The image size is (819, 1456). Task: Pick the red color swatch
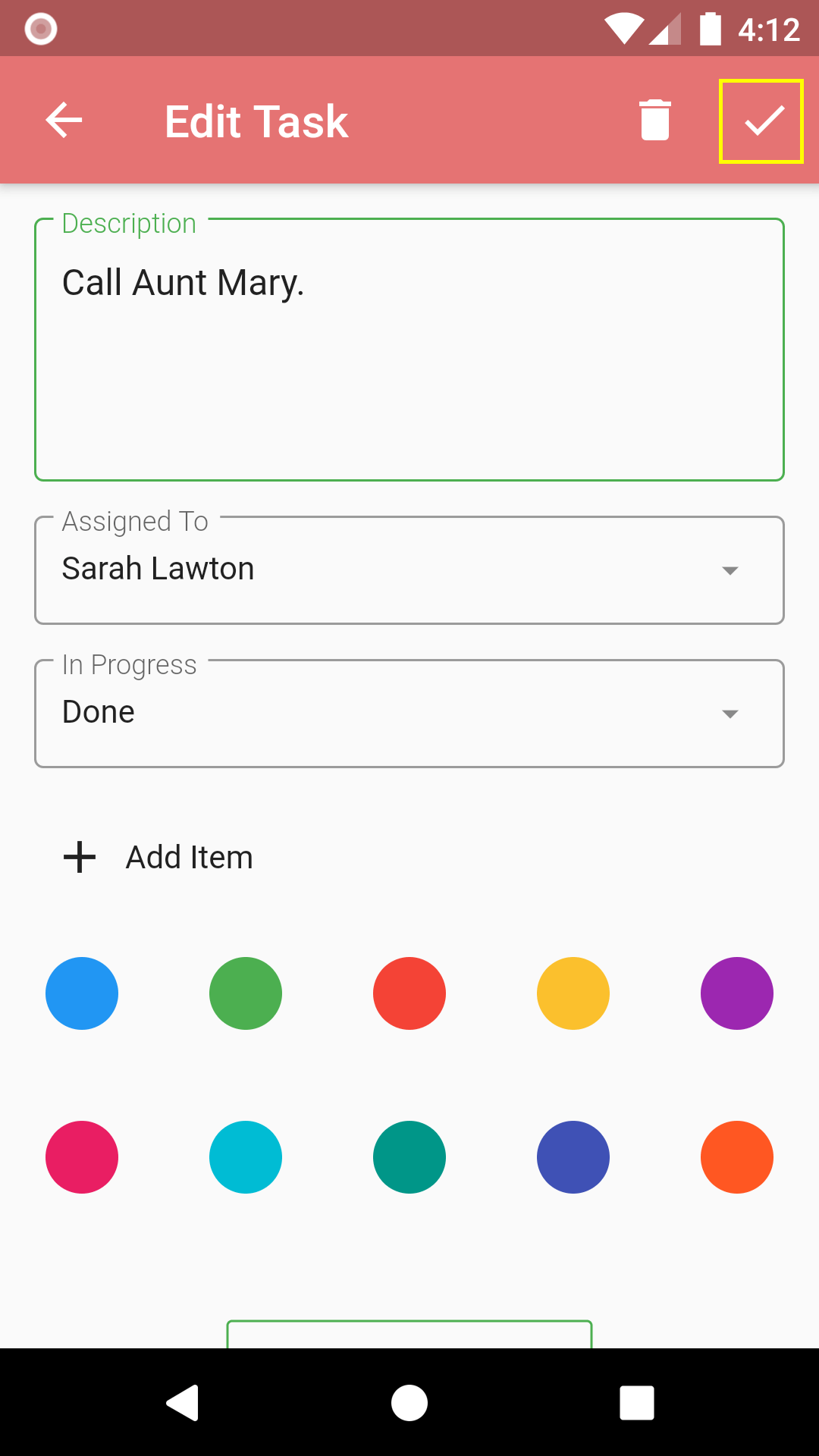coord(409,993)
